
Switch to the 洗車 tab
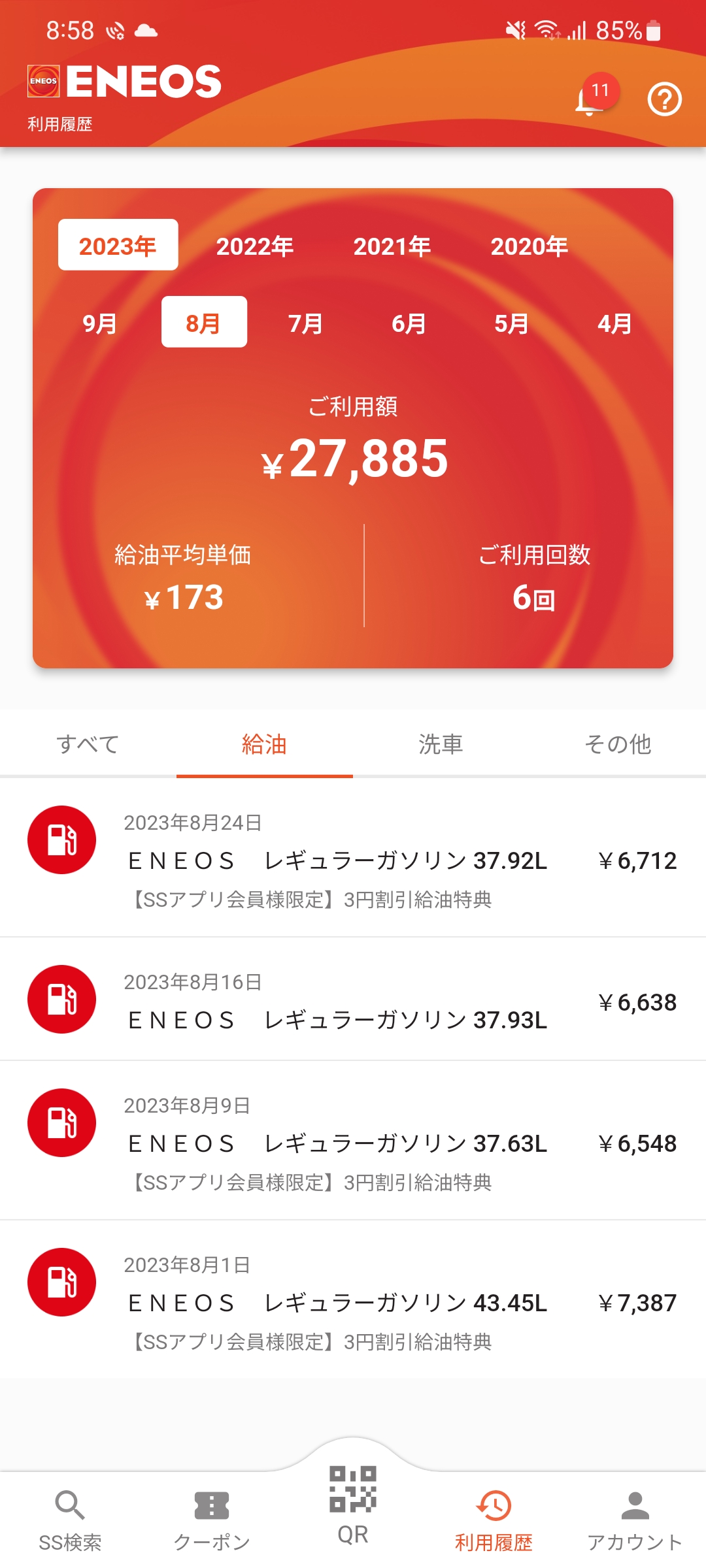click(x=441, y=744)
